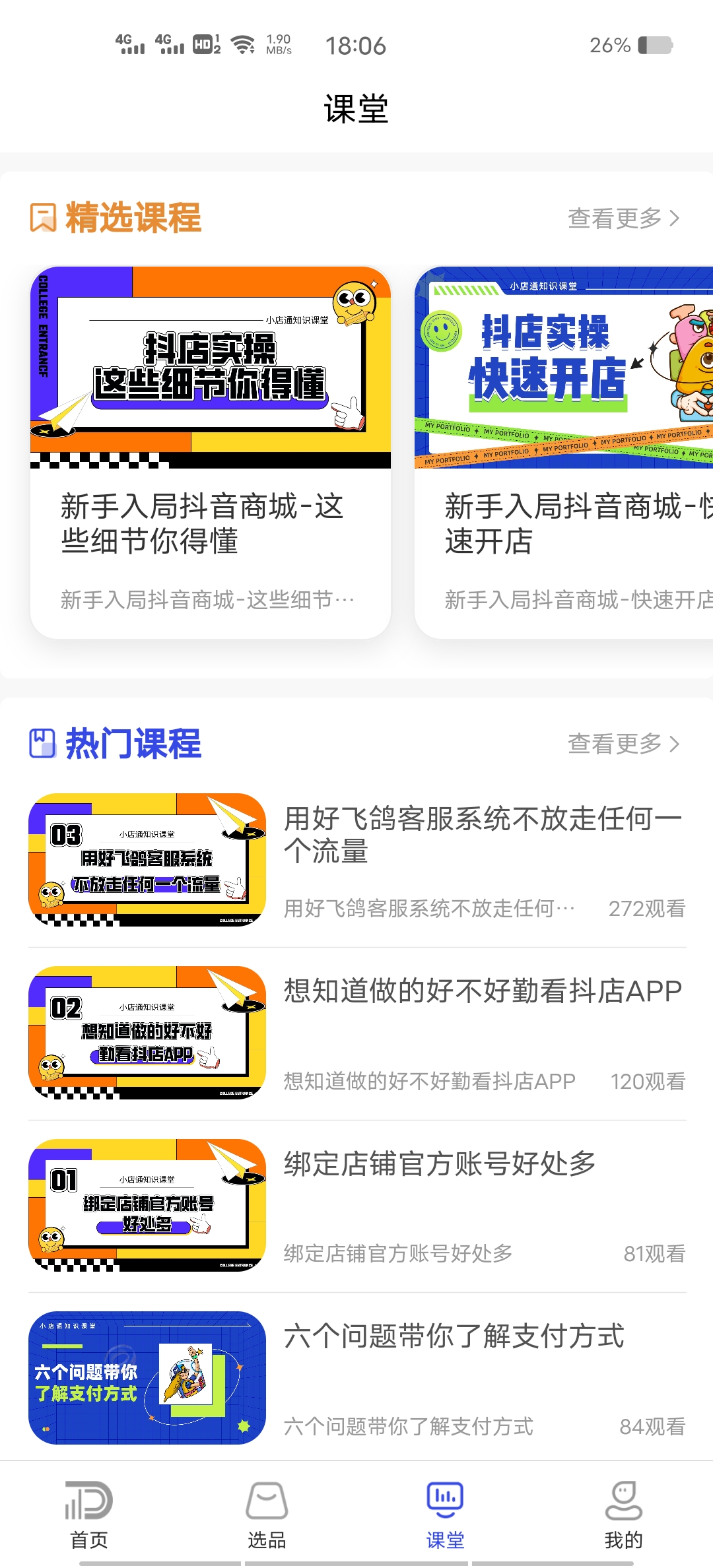Viewport: 713px width, 1568px height.
Task: Open lesson 用好飞鸽客服系统不放走任何一个流量
Action: click(356, 860)
